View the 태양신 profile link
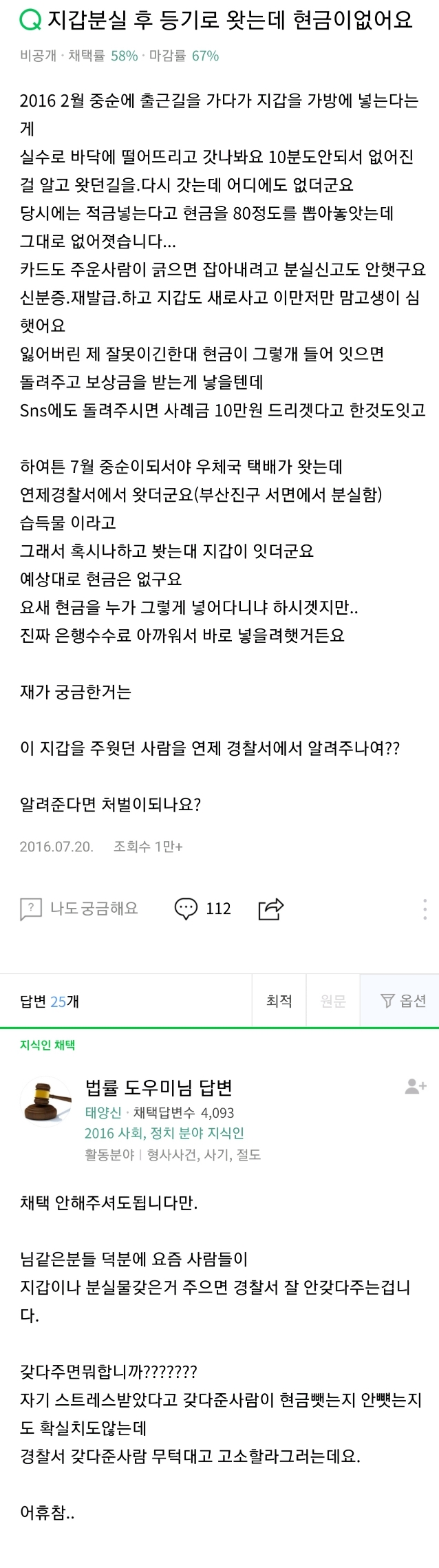Screen dimensions: 439x1568 103,1112
